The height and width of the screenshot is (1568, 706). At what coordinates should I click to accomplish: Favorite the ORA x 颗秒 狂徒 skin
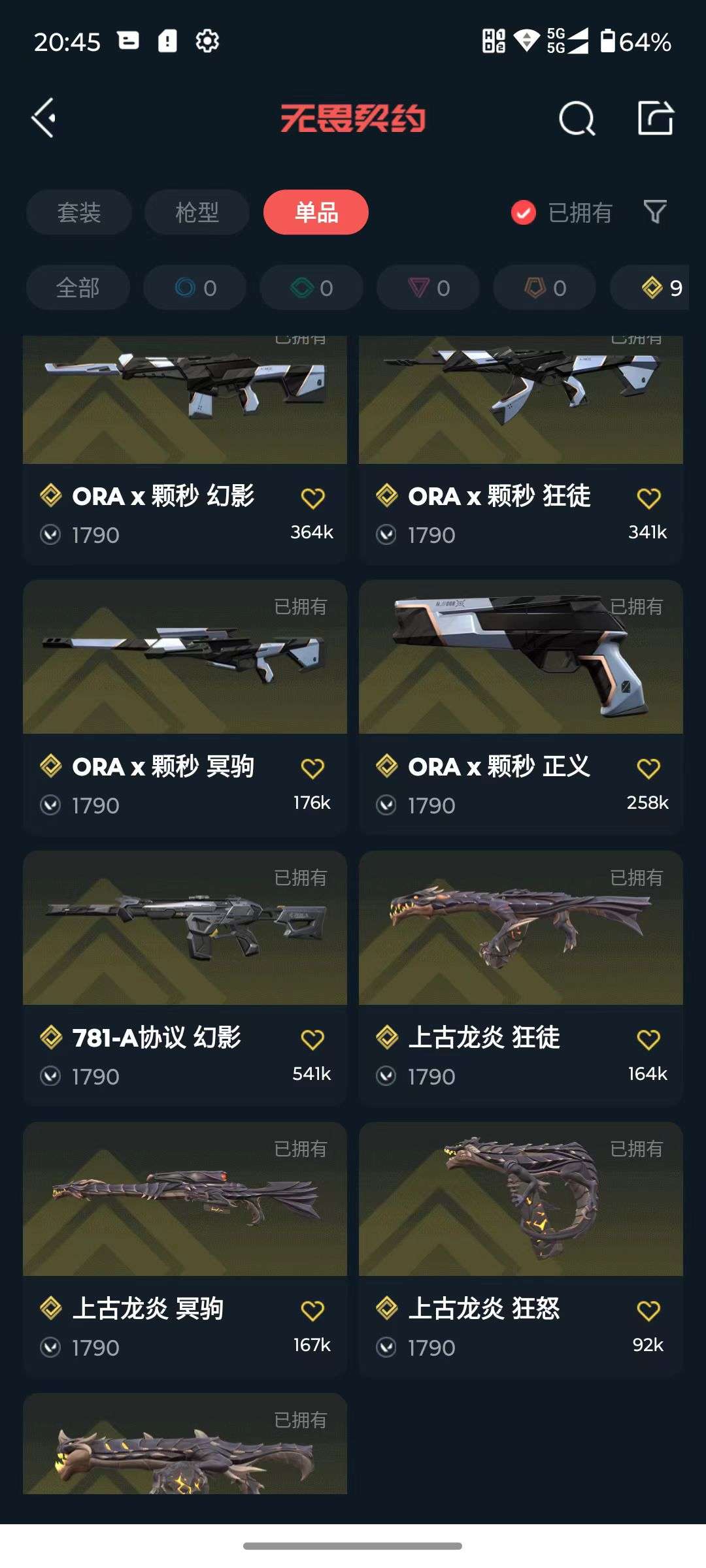tap(648, 498)
